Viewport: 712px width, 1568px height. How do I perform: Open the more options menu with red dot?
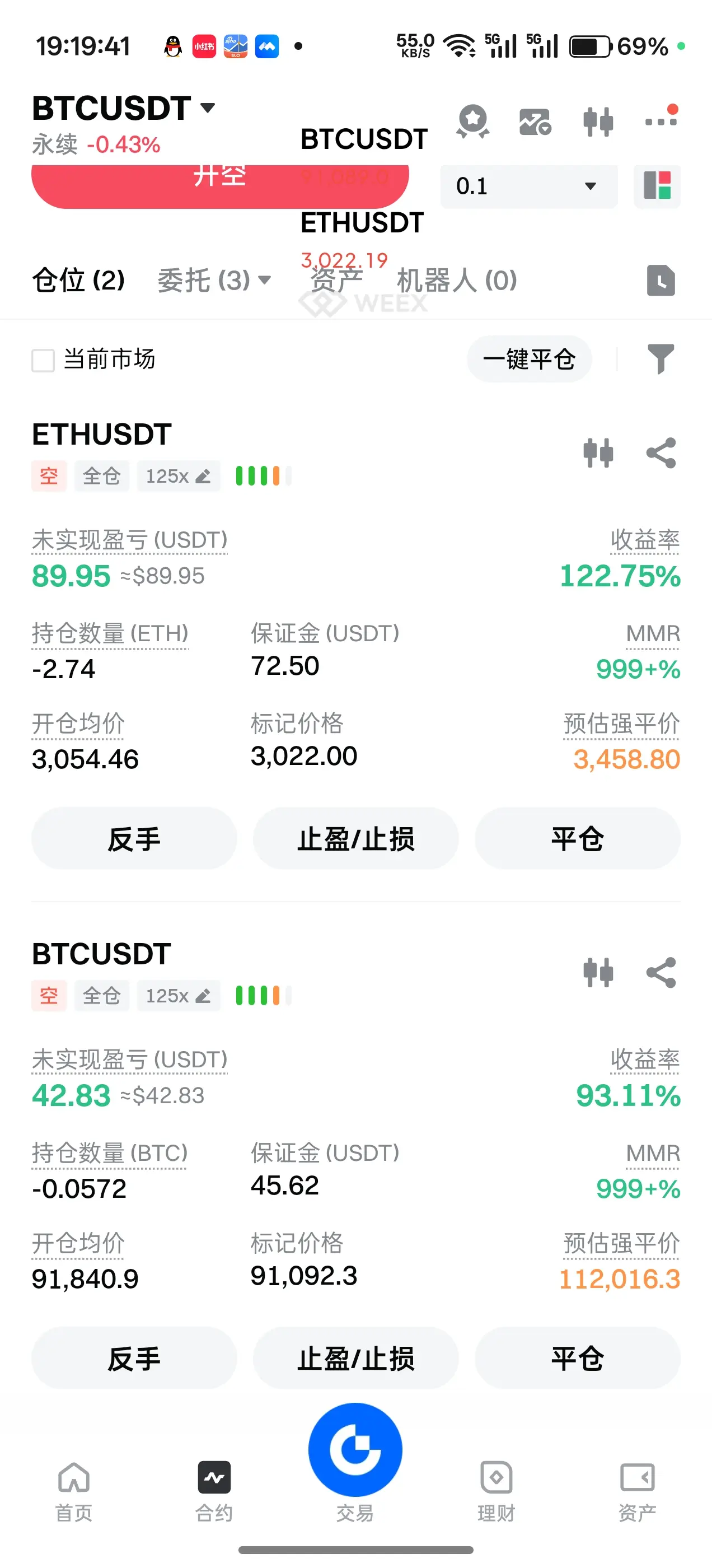tap(661, 120)
